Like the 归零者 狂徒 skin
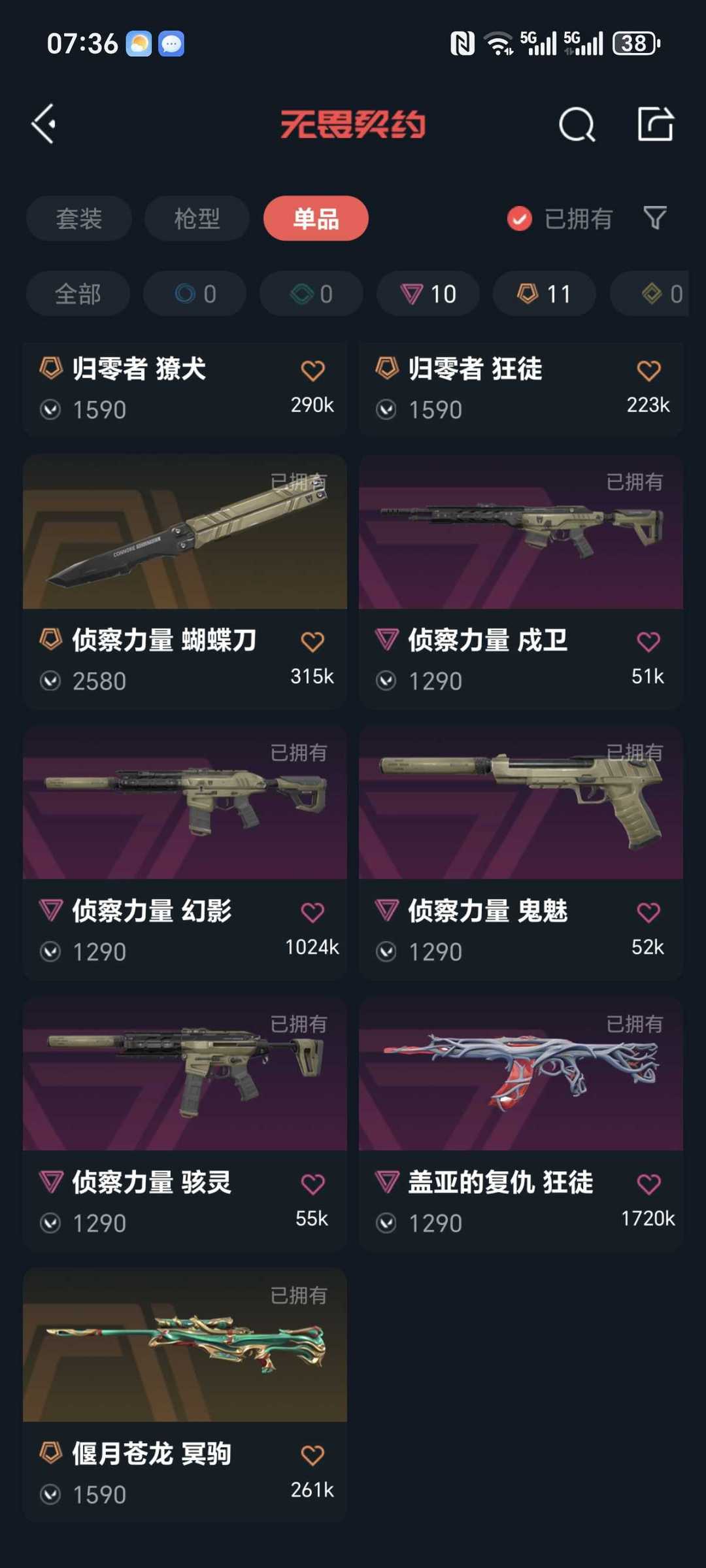706x1568 pixels. click(648, 370)
